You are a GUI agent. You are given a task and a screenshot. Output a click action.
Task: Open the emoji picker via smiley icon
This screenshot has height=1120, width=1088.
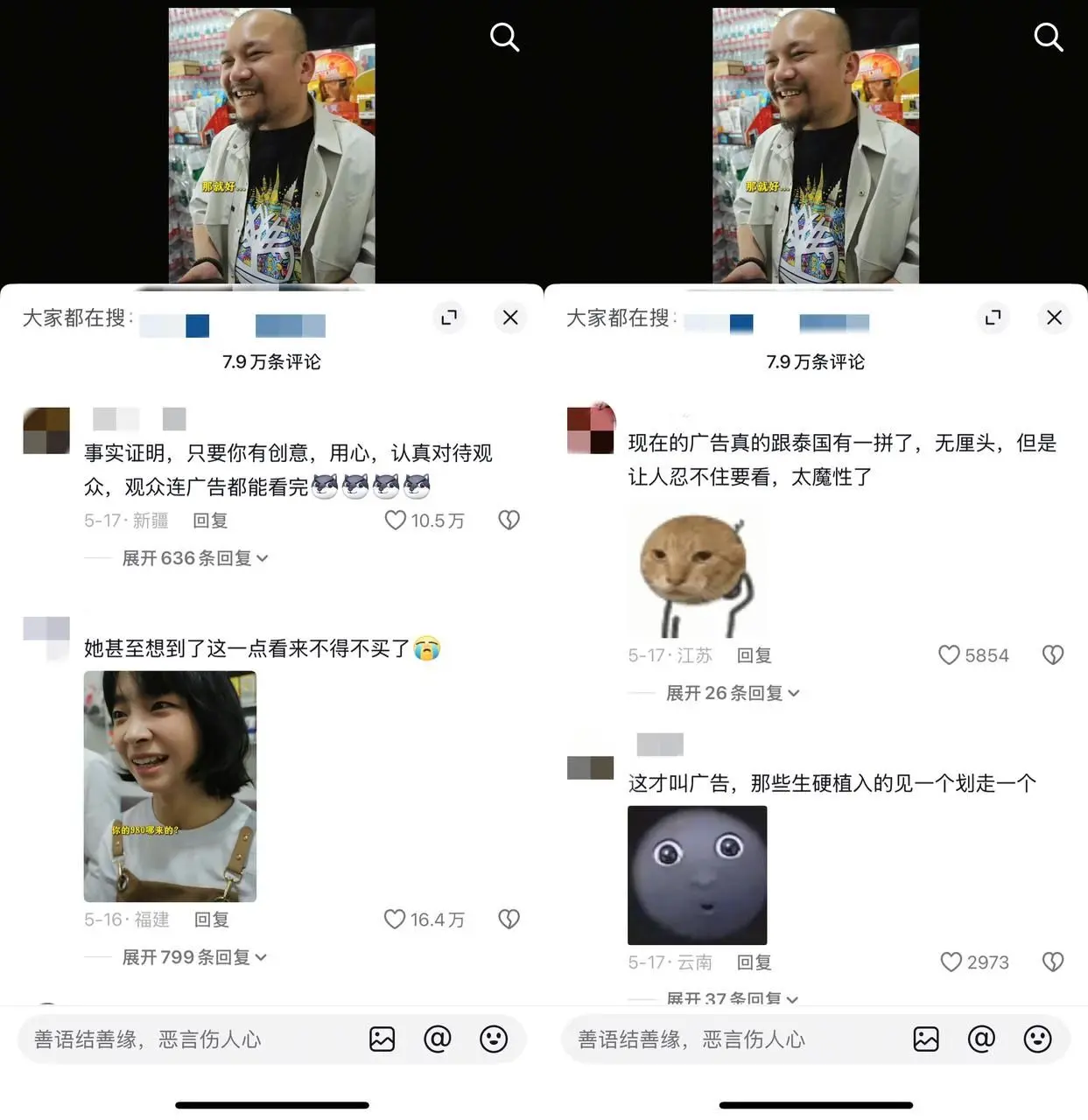pos(495,1039)
